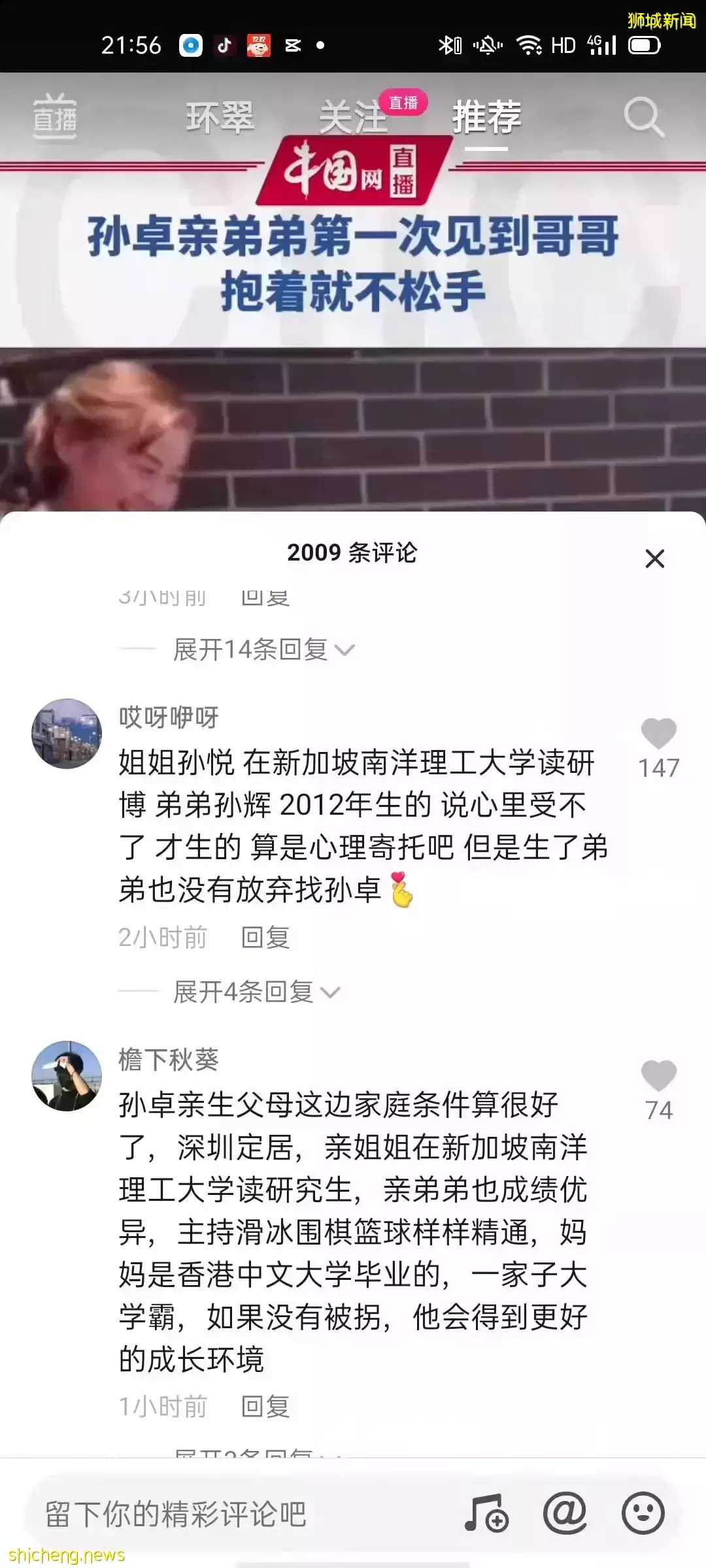Expand 4 replies (展开4条回复)

[256, 992]
